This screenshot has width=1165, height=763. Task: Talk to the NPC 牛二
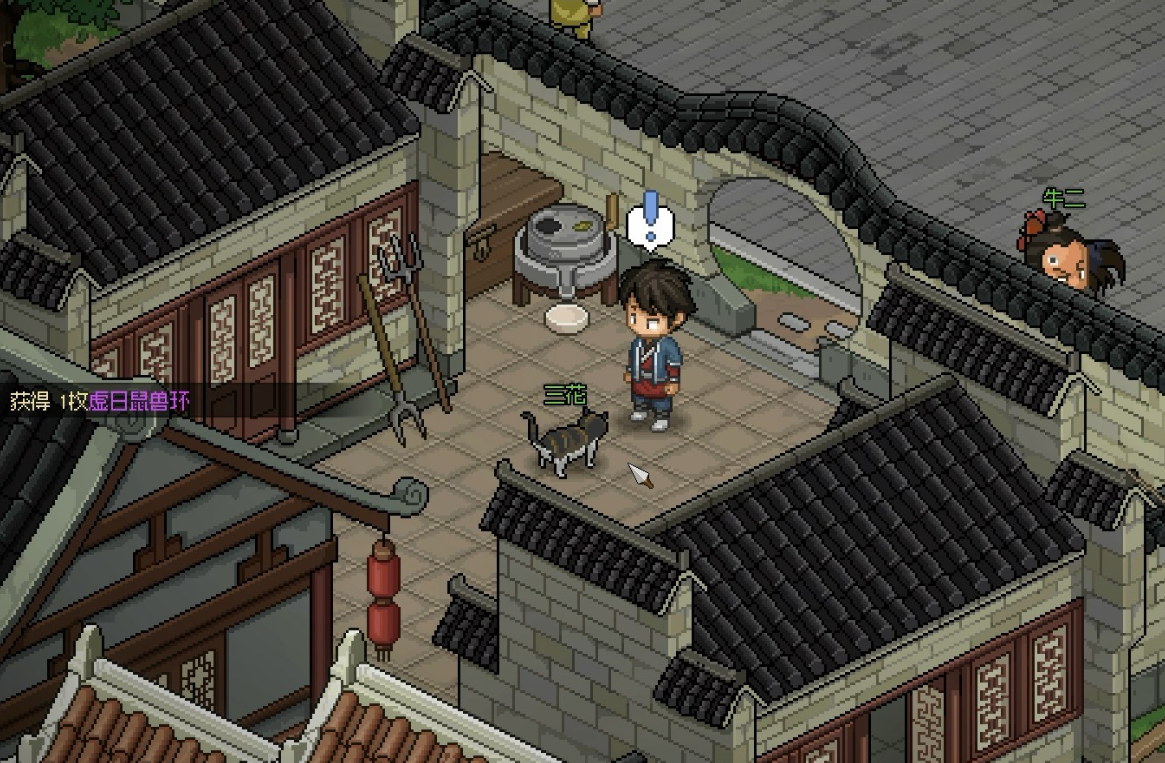click(x=1066, y=256)
